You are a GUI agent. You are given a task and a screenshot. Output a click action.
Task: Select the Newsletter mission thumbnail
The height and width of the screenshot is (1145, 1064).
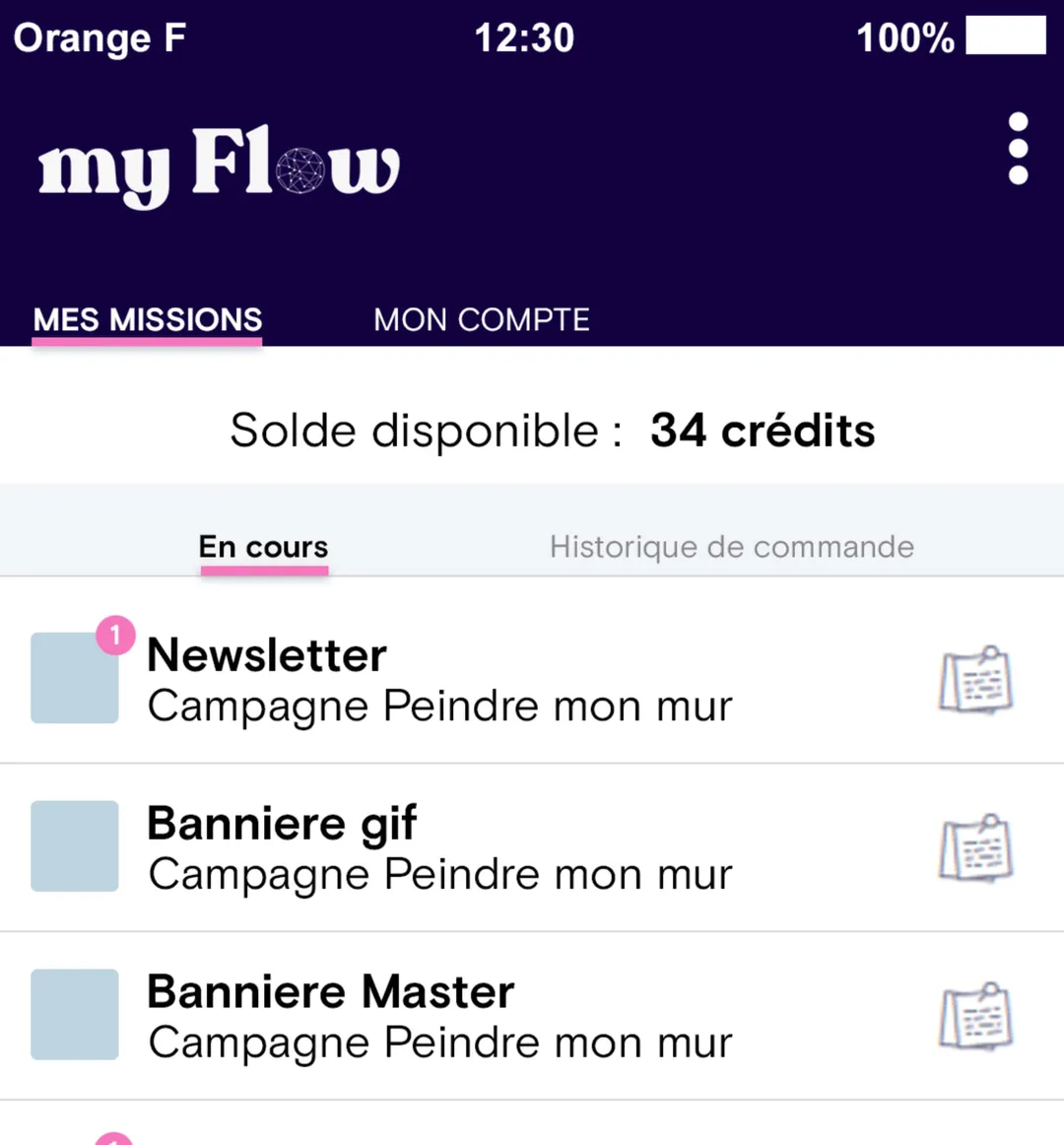pyautogui.click(x=75, y=678)
